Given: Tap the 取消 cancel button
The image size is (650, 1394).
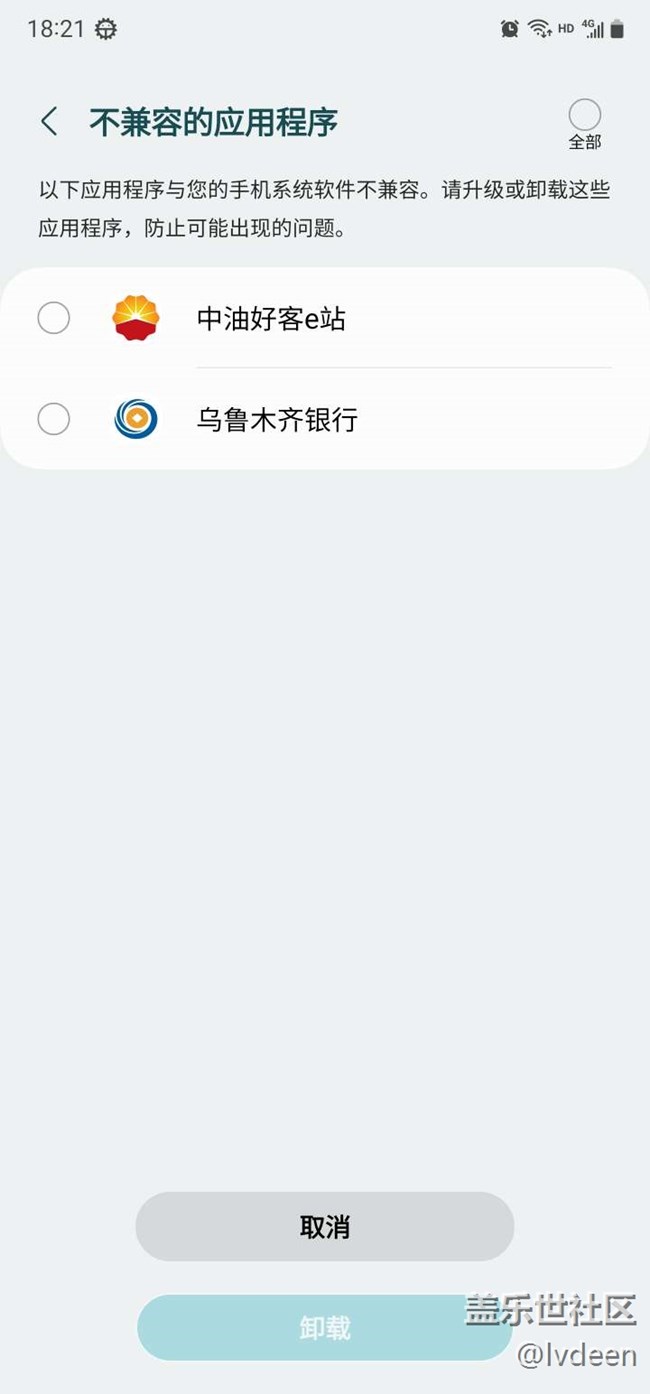Looking at the screenshot, I should pos(324,1226).
